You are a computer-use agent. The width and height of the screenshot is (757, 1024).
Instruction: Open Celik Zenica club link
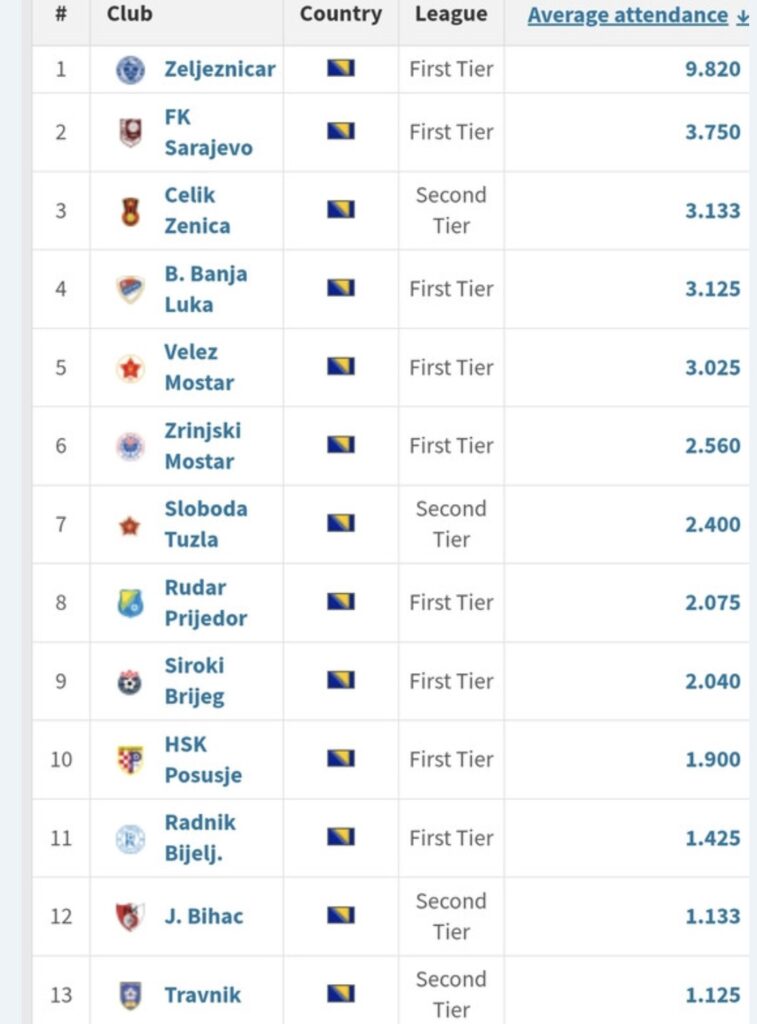pyautogui.click(x=197, y=210)
